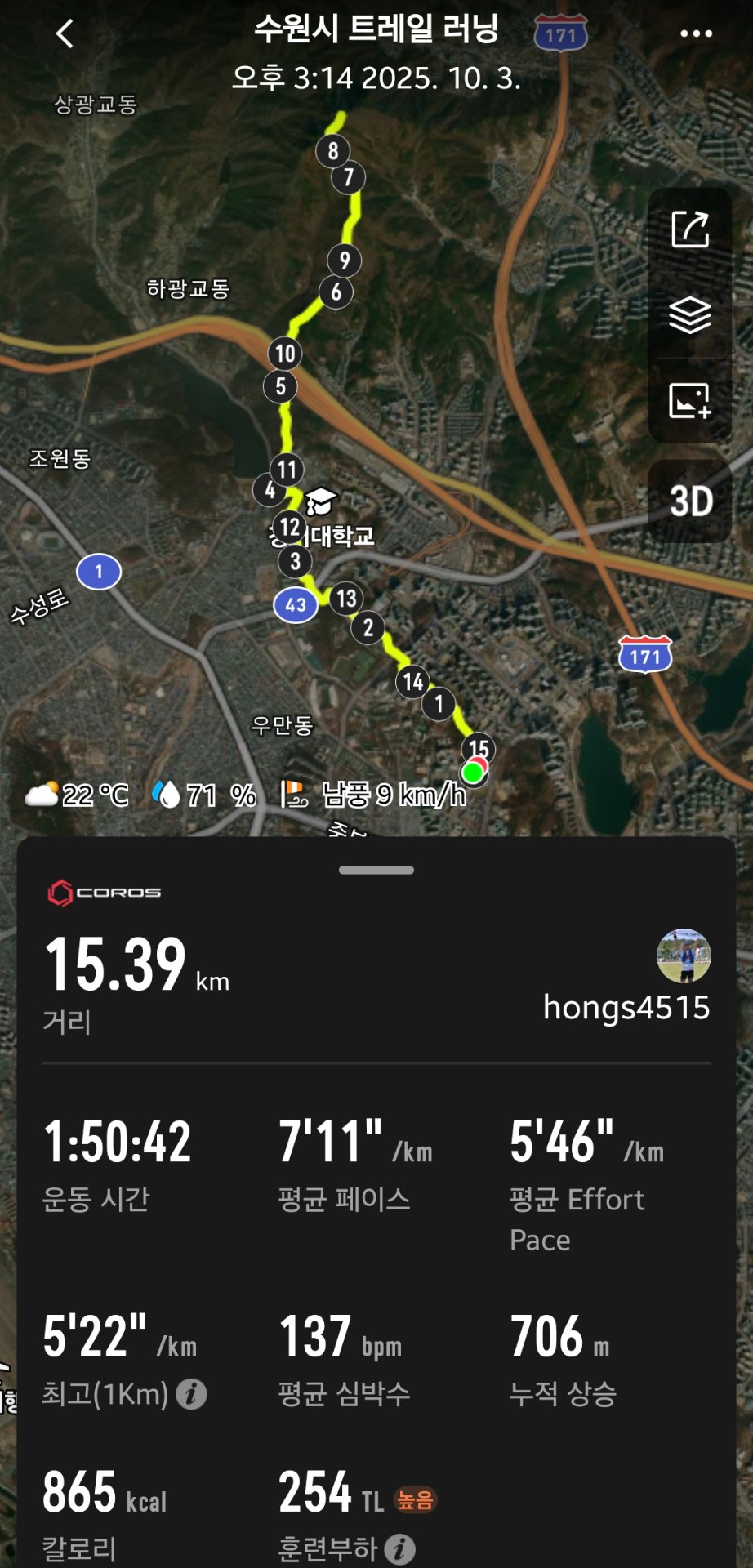Viewport: 753px width, 1568px height.
Task: Select kilometer marker 15 near the finish
Action: [479, 746]
